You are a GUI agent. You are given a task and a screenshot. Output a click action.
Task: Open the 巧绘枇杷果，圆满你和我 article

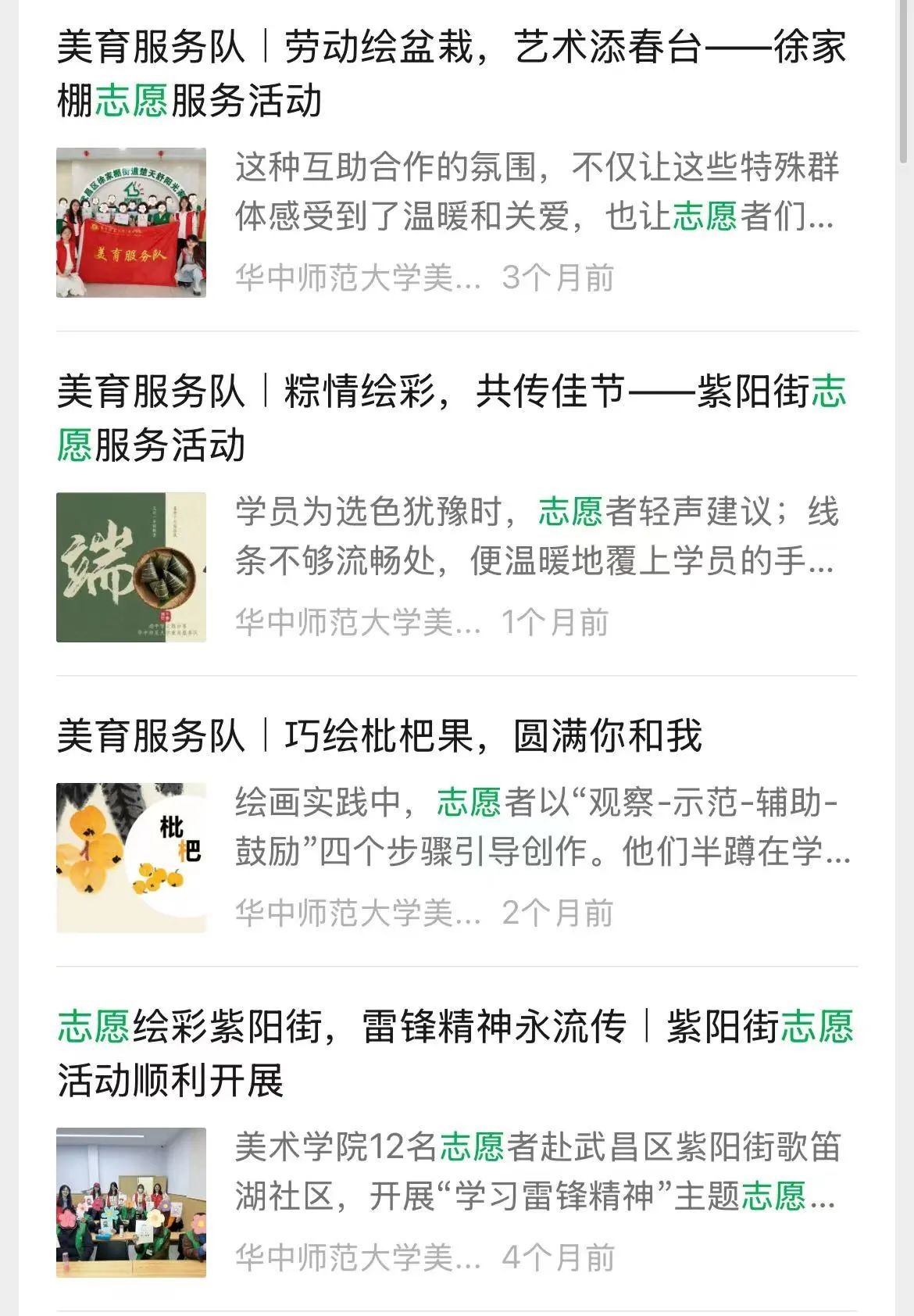[380, 736]
